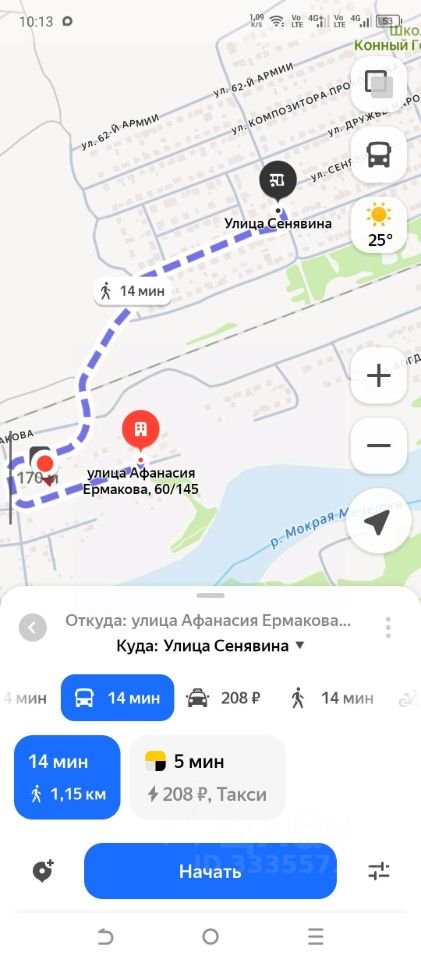Add a waypoint to the route
Image resolution: width=421 pixels, height=960 pixels.
(42, 871)
